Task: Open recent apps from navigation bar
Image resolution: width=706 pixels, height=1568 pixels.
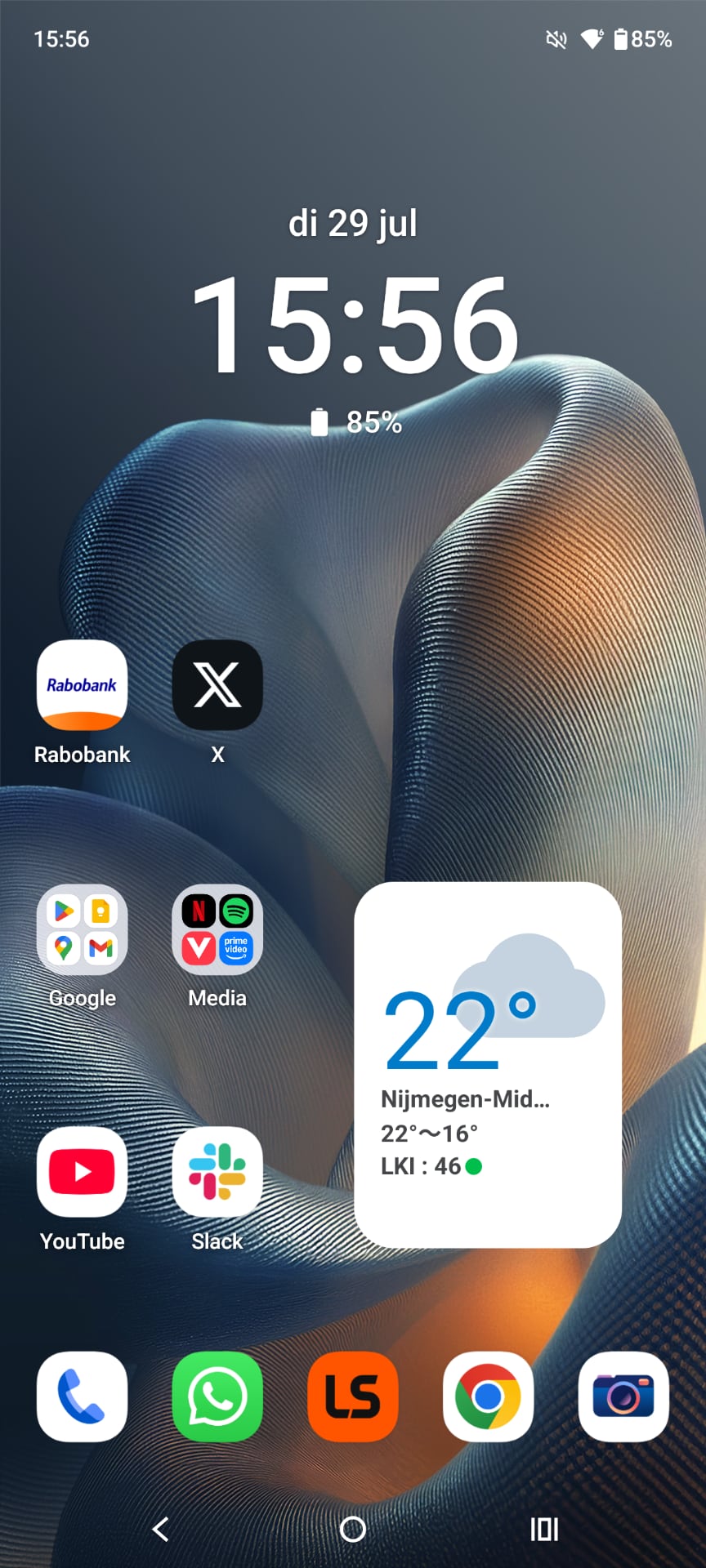Action: [544, 1529]
